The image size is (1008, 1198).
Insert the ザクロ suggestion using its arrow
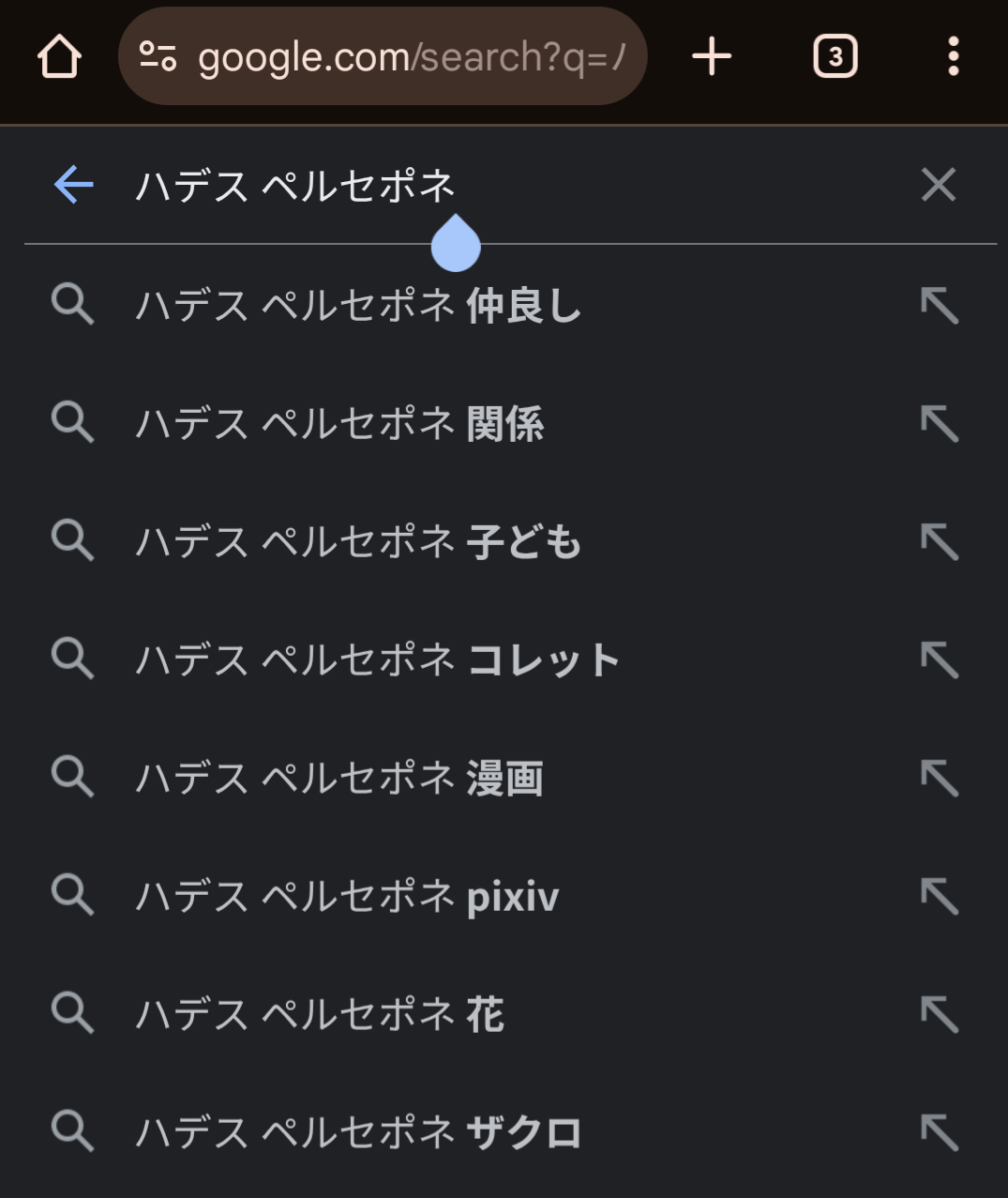[939, 1132]
